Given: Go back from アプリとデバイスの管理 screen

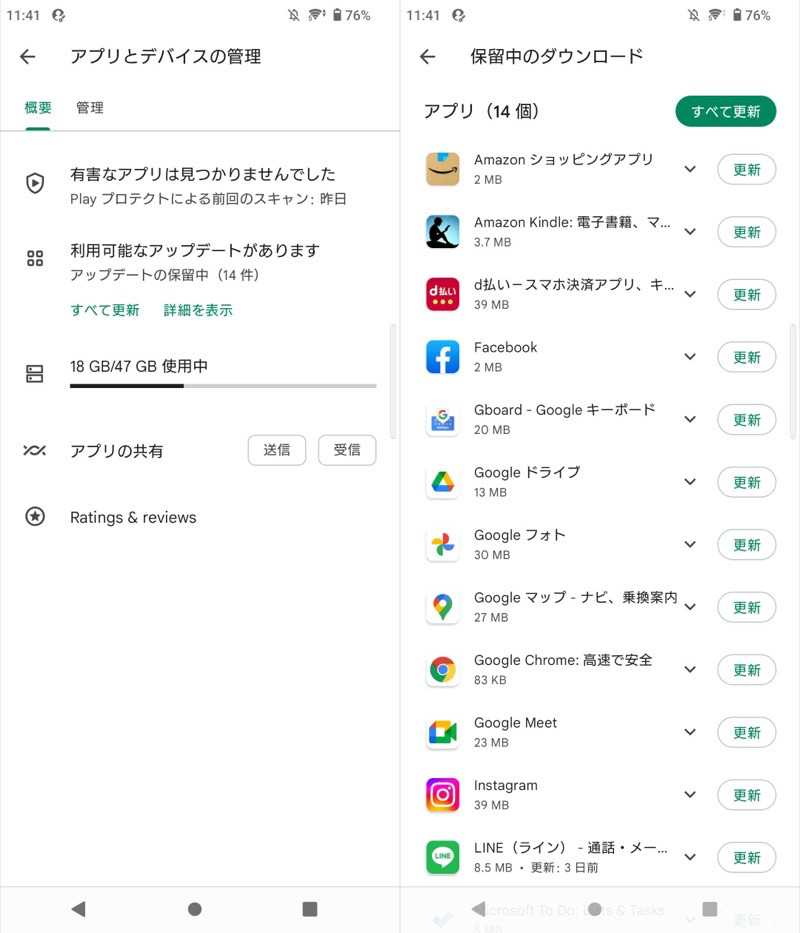Looking at the screenshot, I should [28, 57].
